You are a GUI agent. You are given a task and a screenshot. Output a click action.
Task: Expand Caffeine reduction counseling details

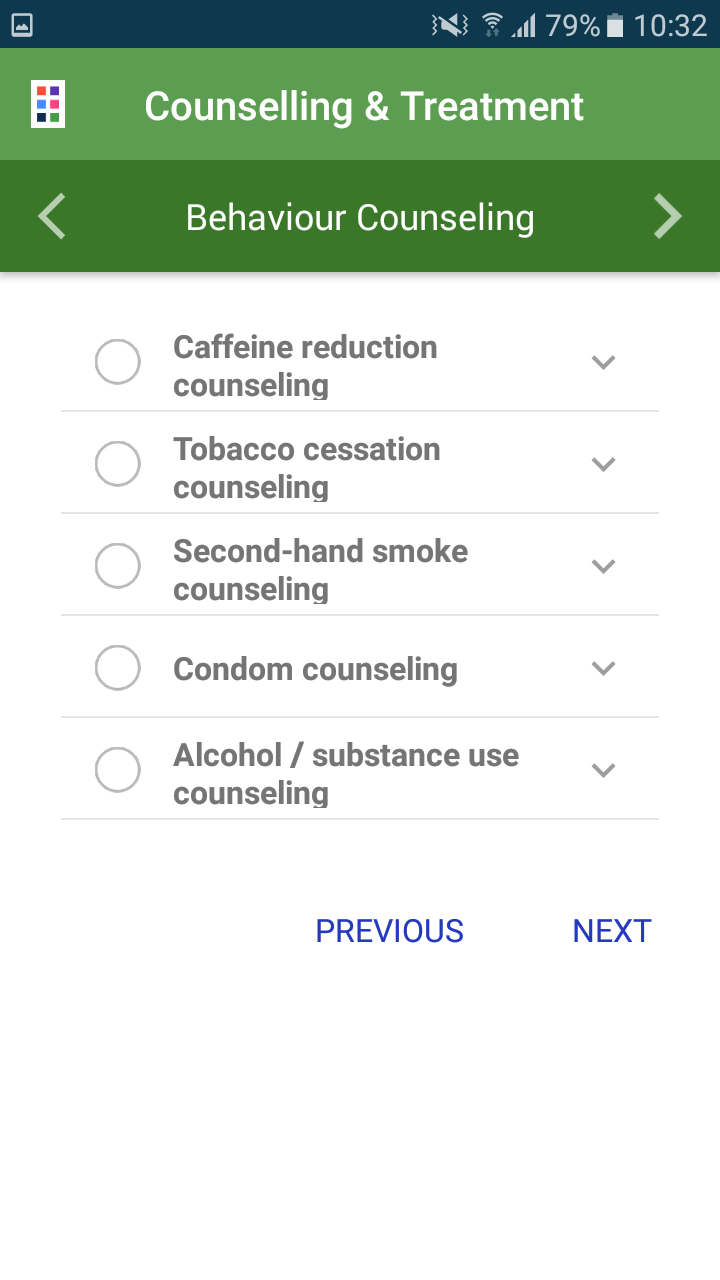click(603, 362)
